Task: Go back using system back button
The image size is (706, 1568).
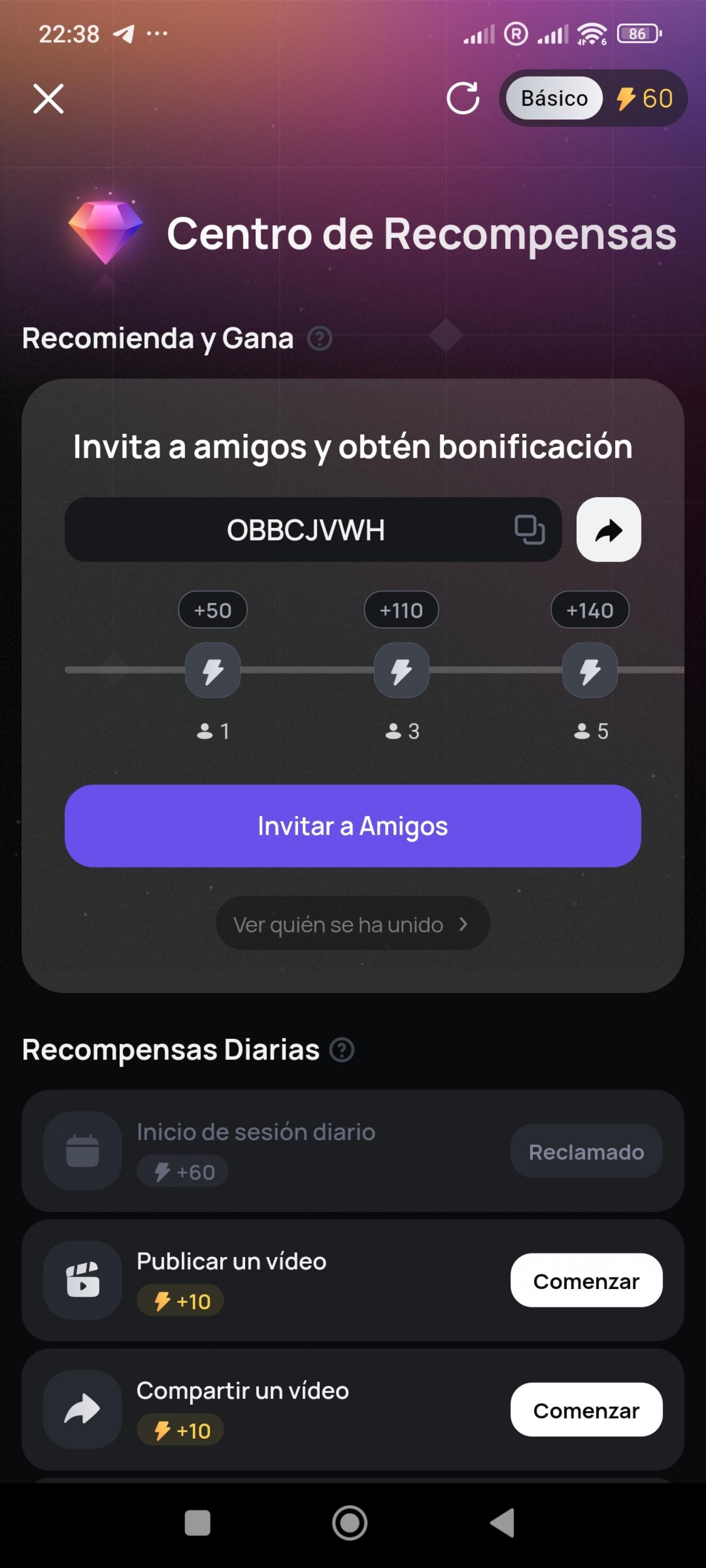Action: coord(503,1523)
